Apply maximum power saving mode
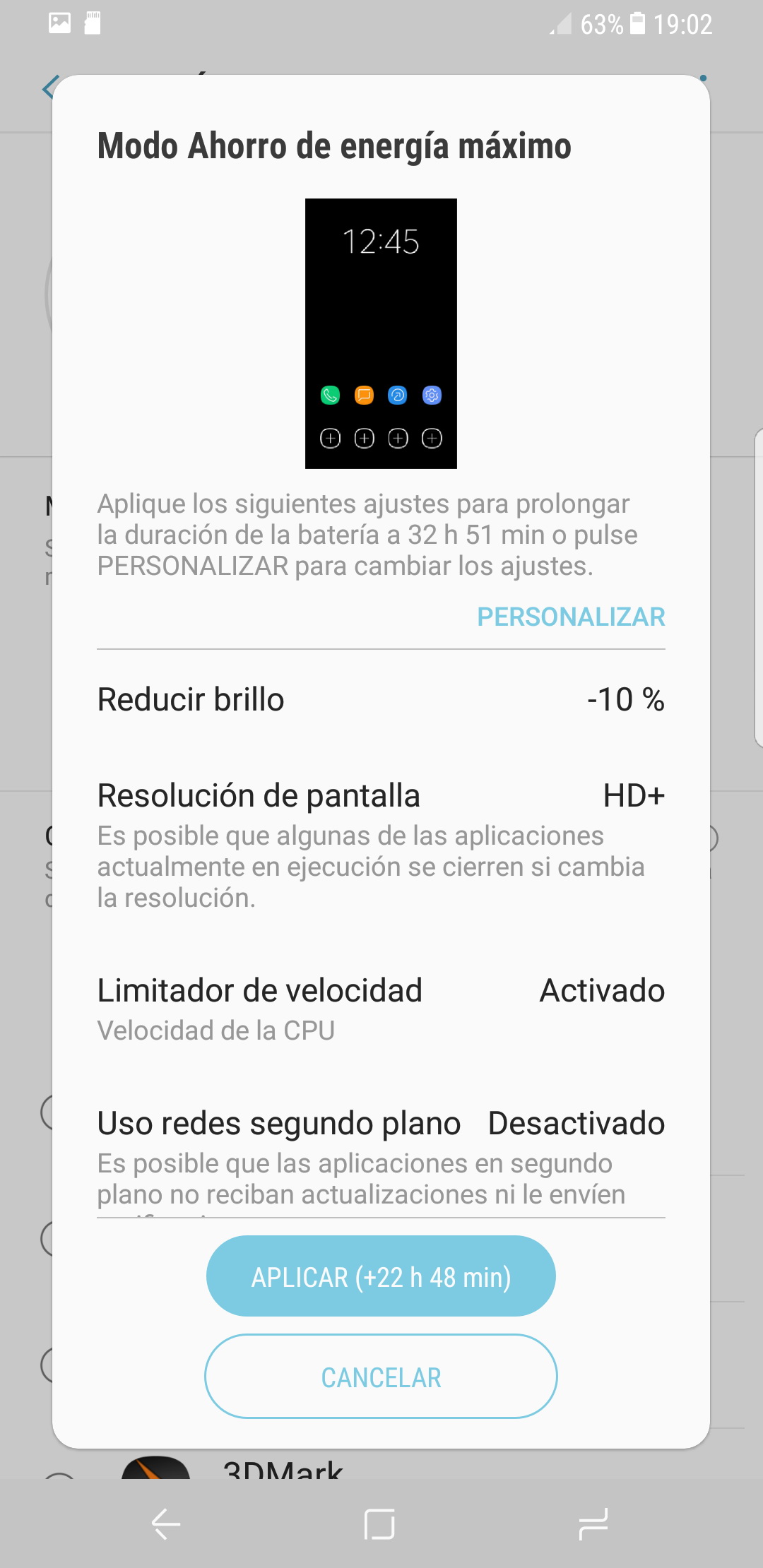 (381, 1276)
